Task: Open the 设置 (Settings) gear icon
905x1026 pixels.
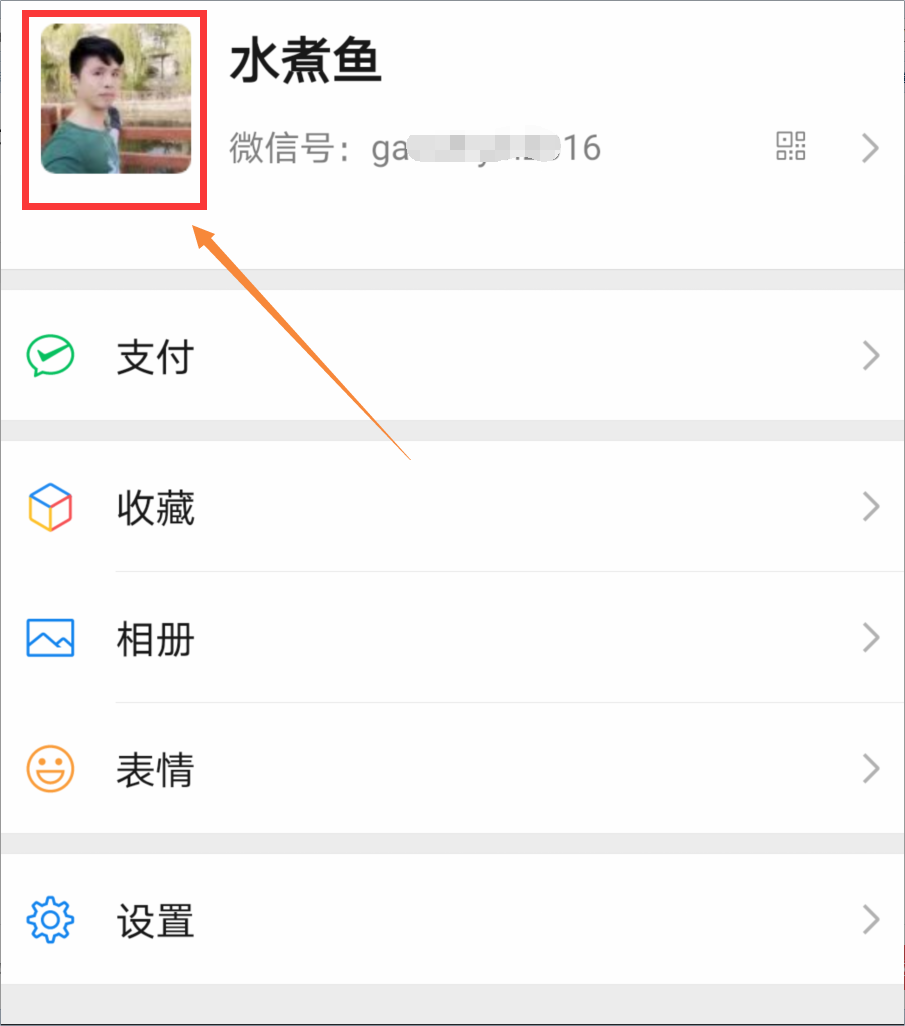Action: pos(50,921)
